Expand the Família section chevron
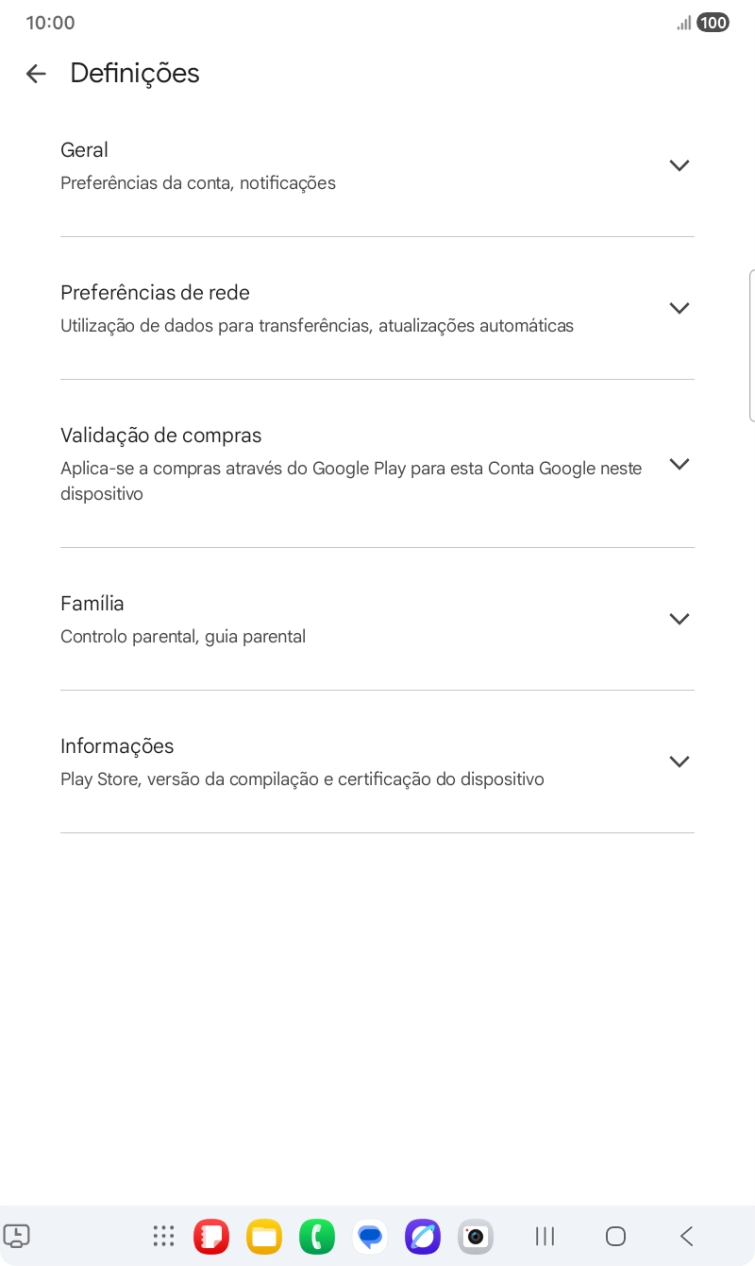 [679, 619]
